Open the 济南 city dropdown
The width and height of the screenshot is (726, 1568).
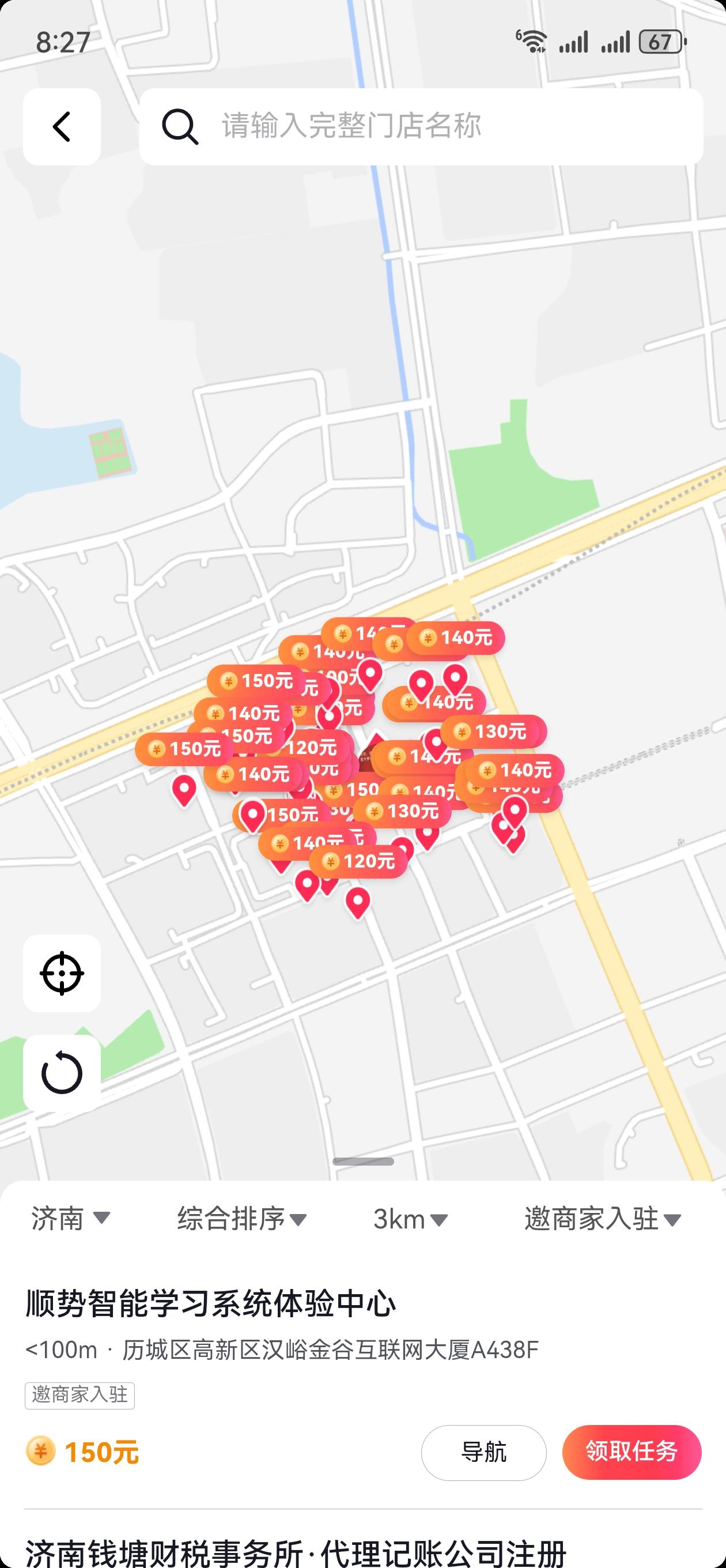coord(70,1218)
